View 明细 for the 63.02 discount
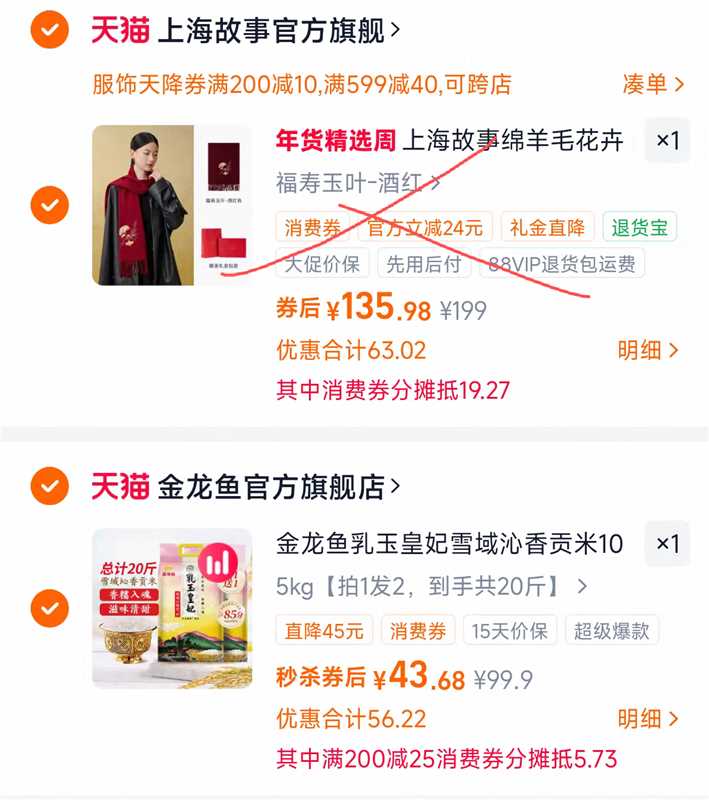 pos(648,350)
